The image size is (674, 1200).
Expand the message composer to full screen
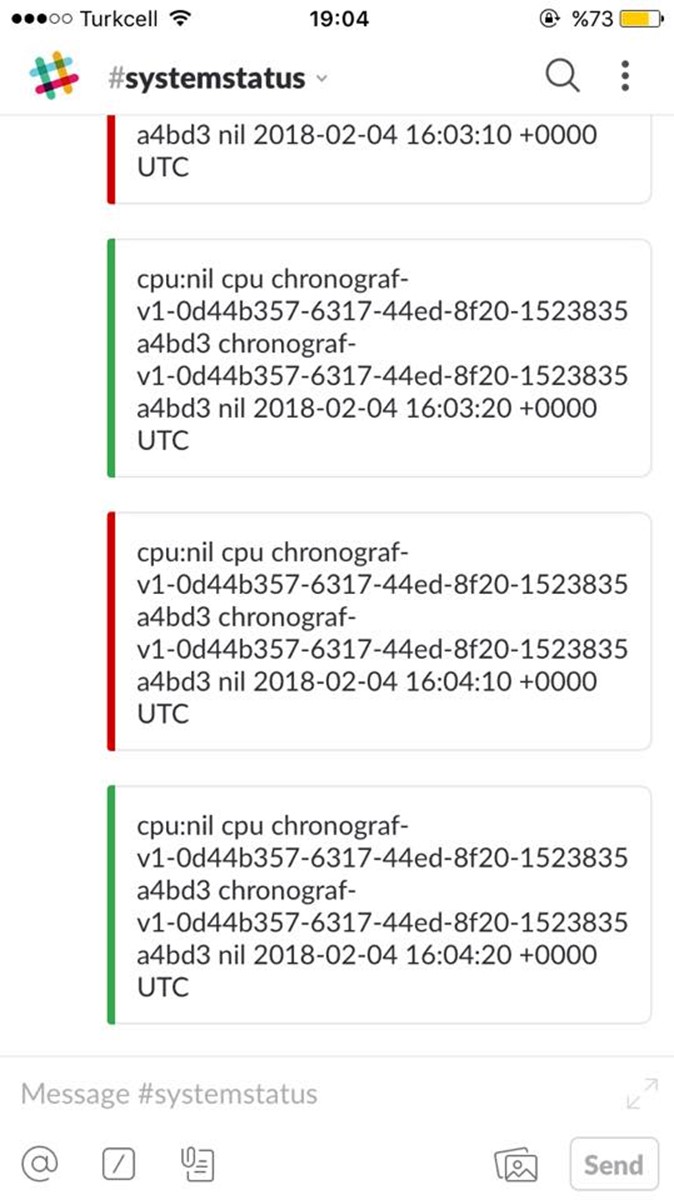tap(642, 1093)
